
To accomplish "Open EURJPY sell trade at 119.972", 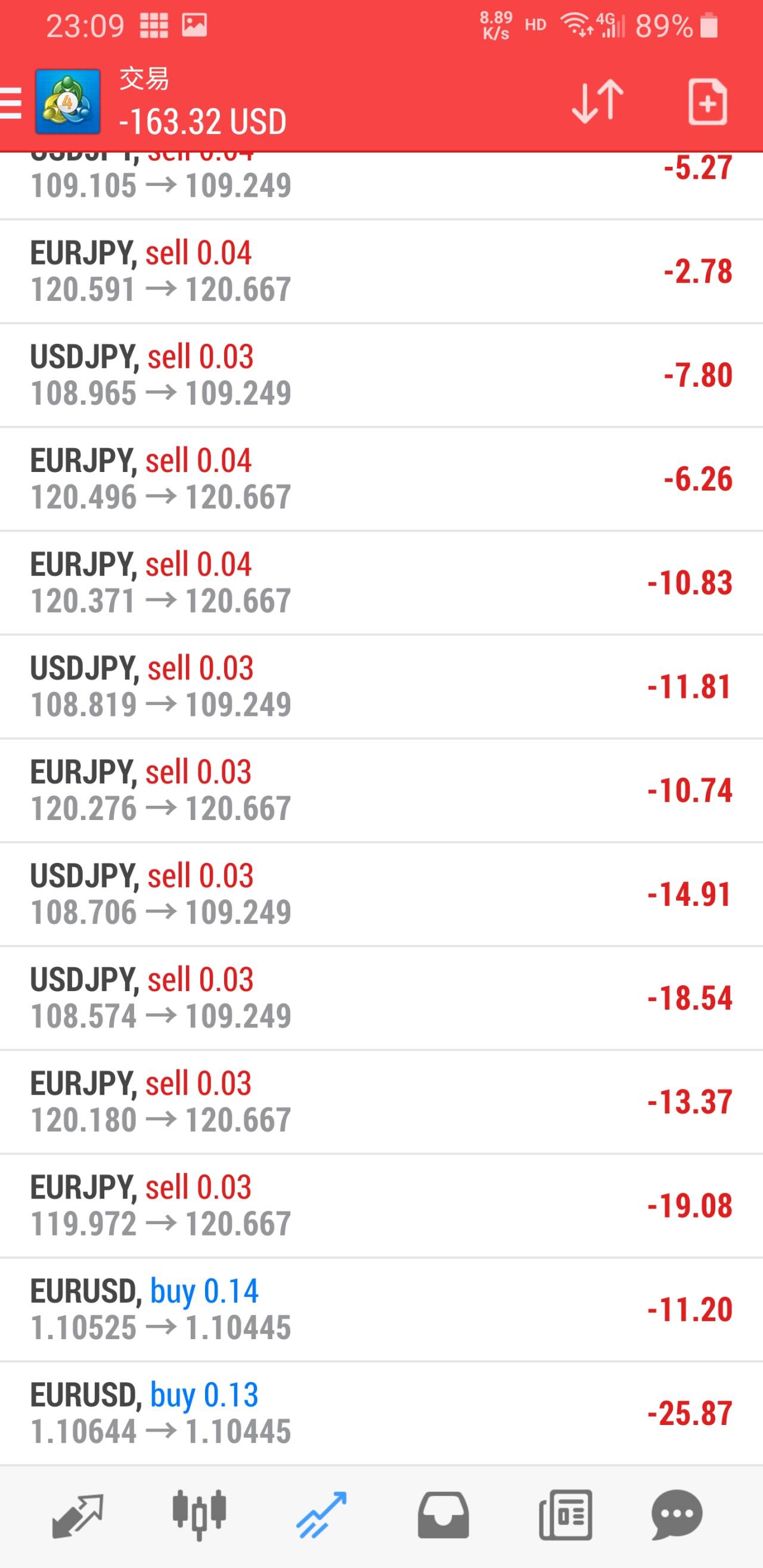I will [x=381, y=1205].
